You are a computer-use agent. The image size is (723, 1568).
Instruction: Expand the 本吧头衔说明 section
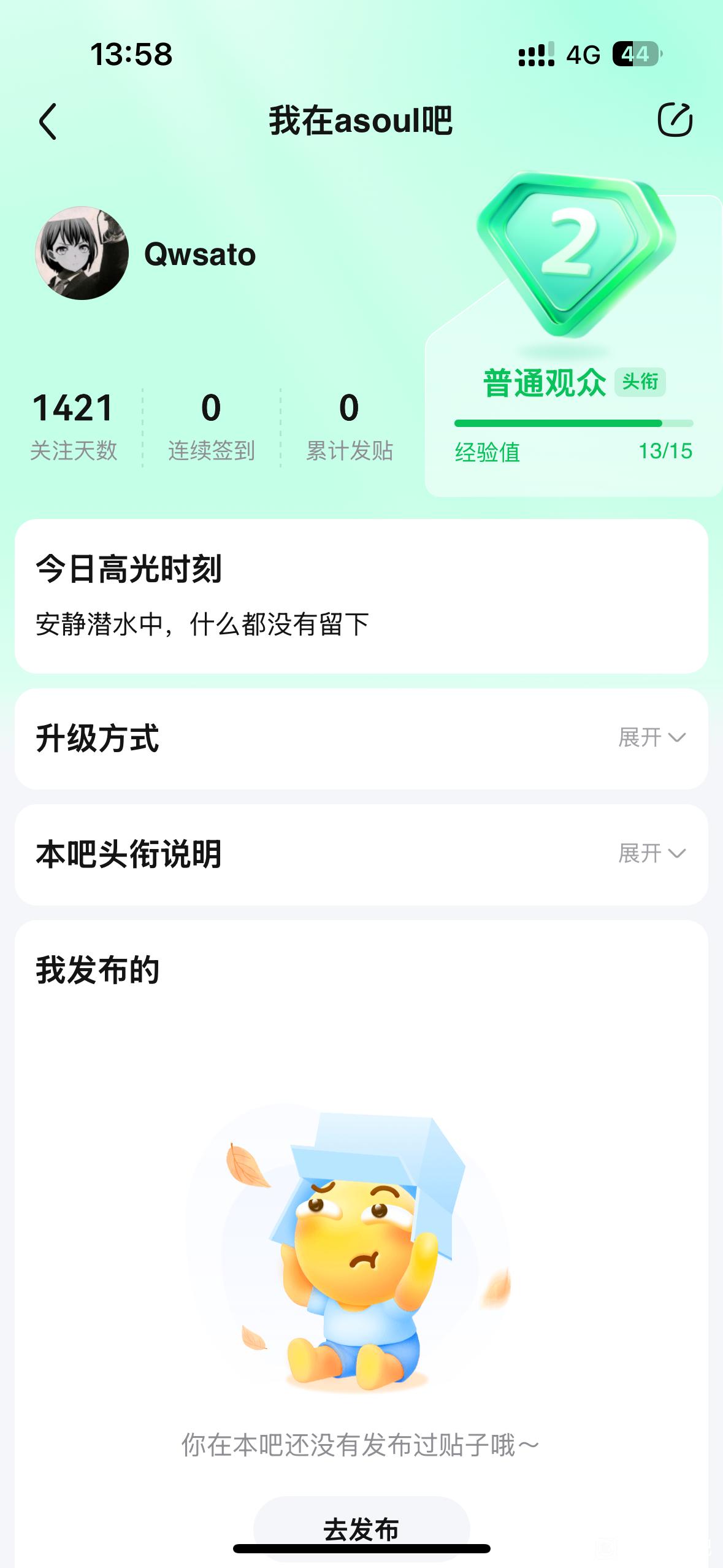(x=651, y=853)
